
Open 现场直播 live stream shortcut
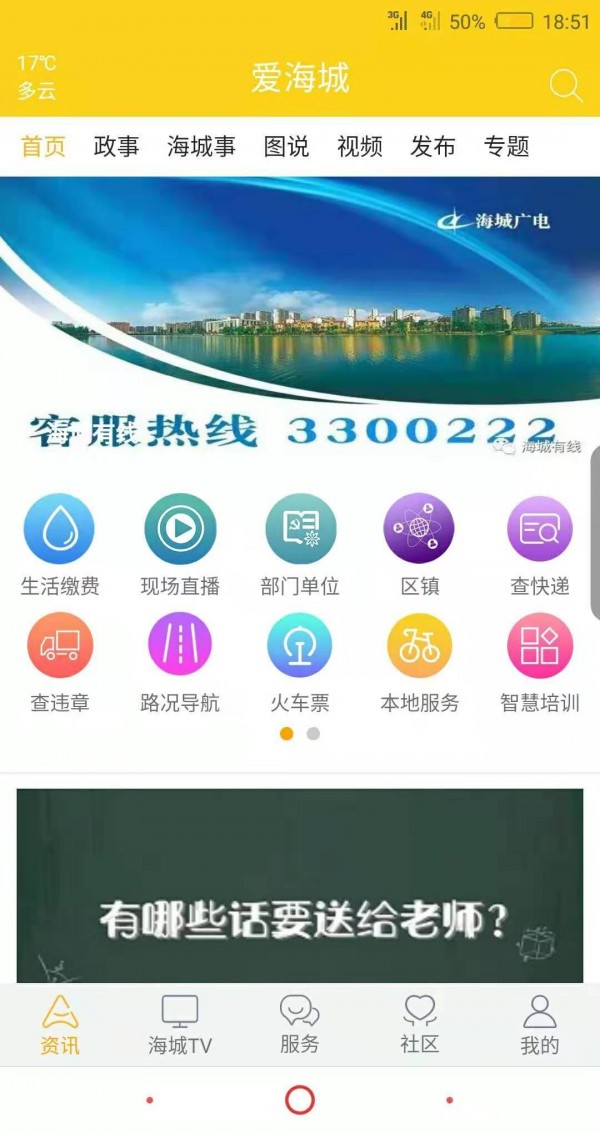(180, 530)
